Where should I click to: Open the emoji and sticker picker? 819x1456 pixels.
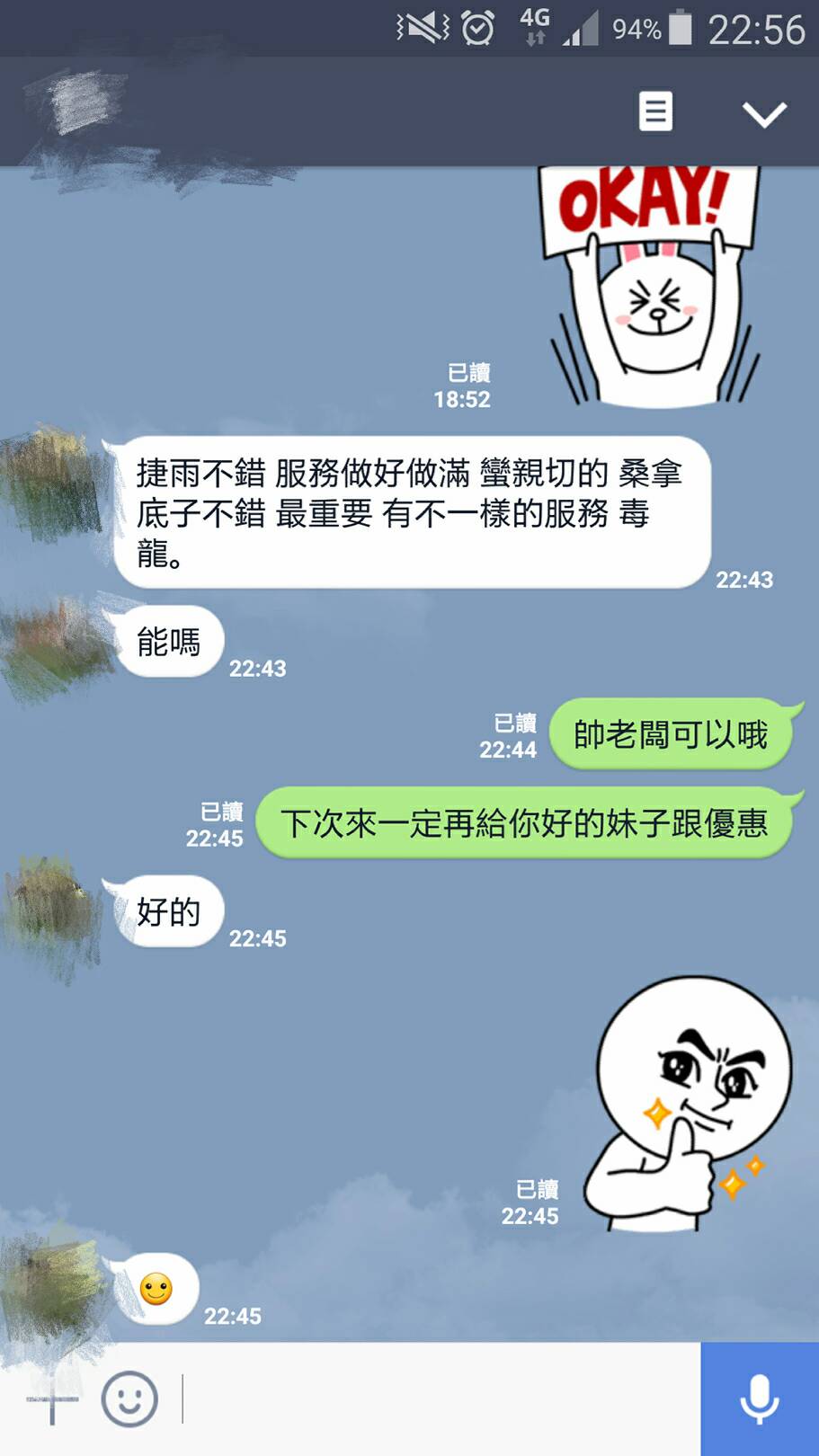[129, 1398]
